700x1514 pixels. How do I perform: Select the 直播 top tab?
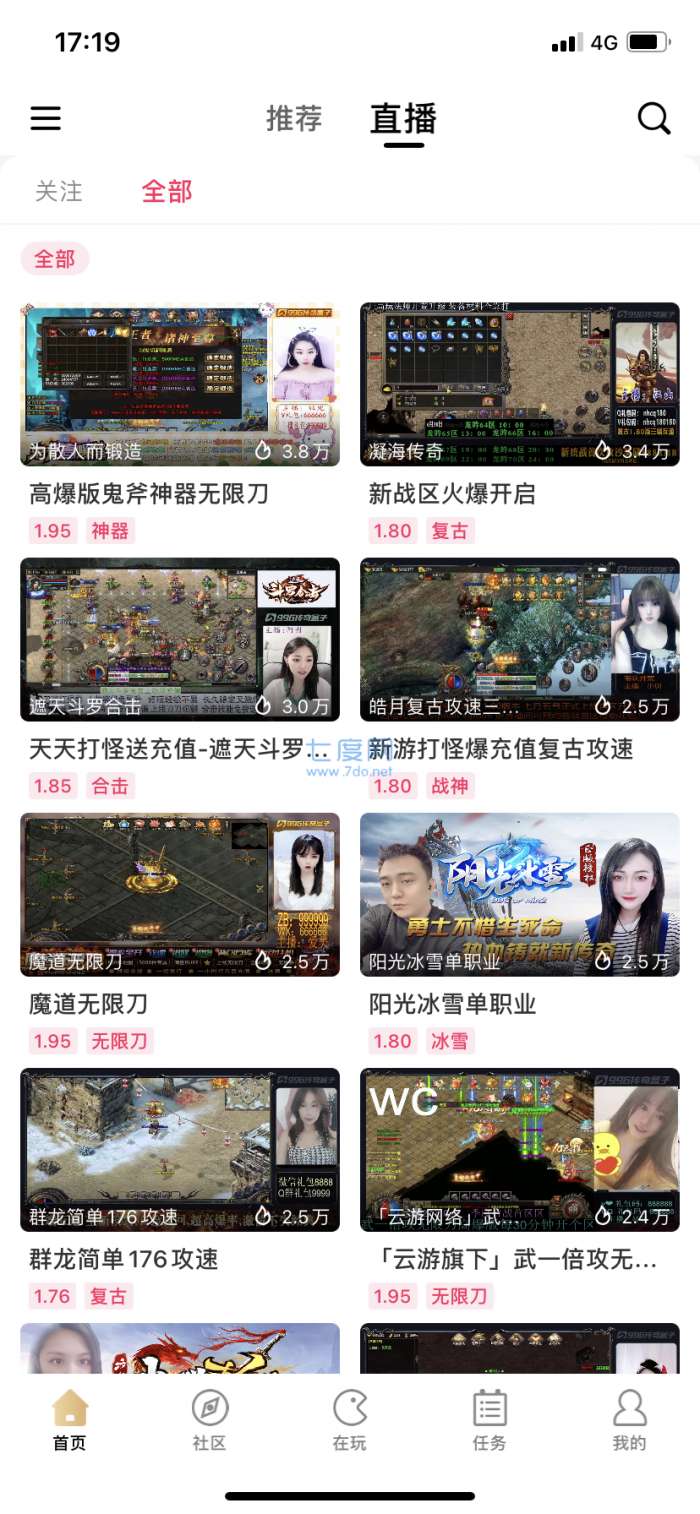tap(404, 119)
